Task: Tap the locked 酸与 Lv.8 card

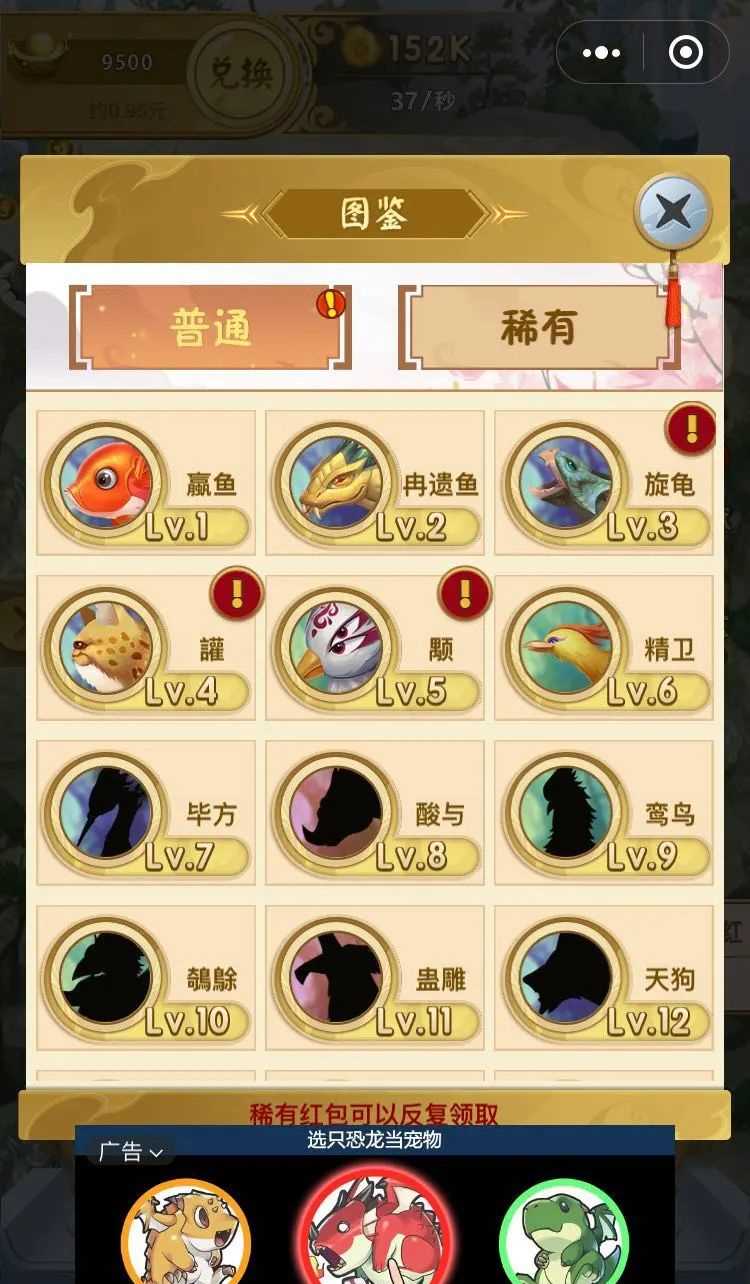Action: 375,813
